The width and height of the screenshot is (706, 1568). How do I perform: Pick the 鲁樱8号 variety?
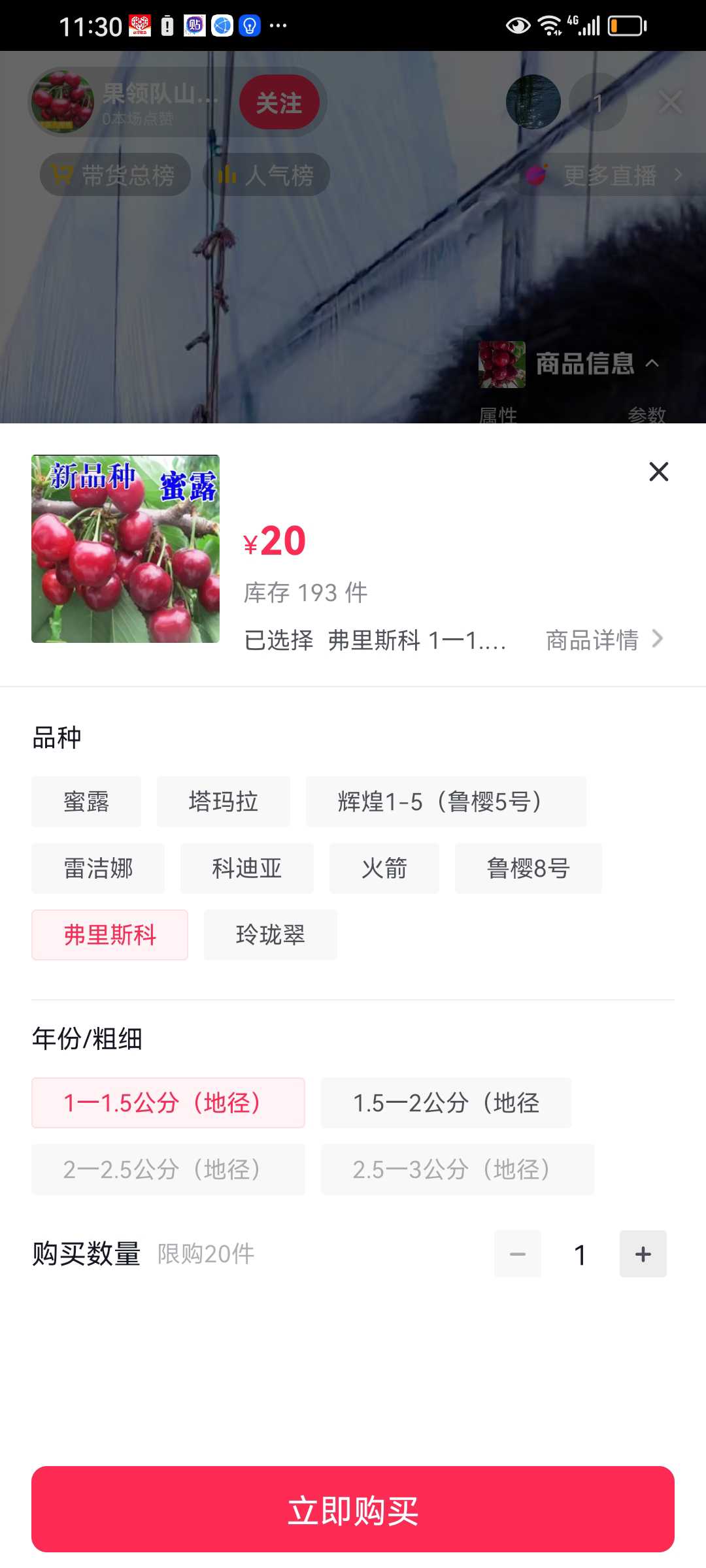(528, 868)
